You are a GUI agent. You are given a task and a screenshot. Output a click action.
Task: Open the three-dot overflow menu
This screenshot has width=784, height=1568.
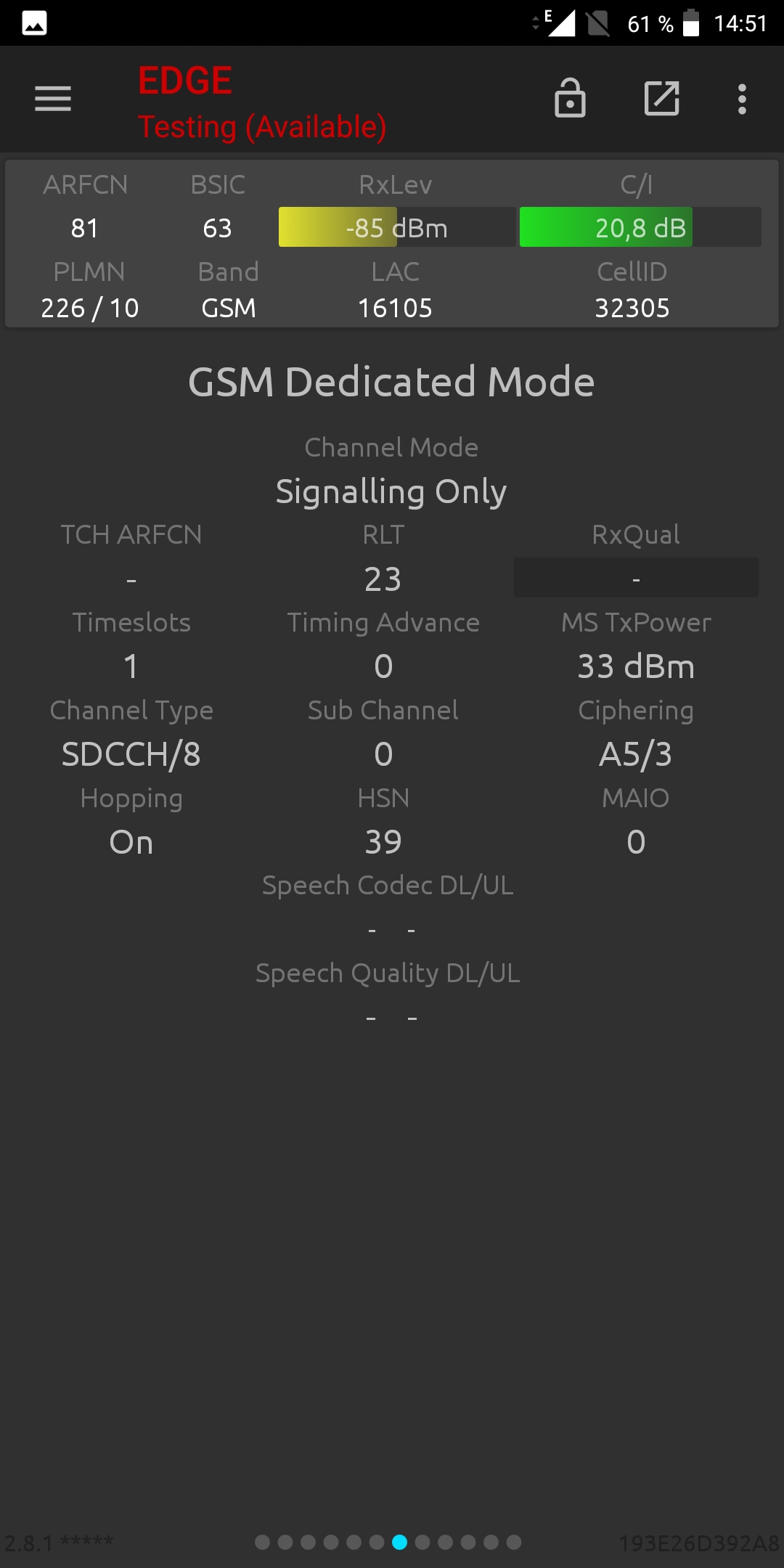742,99
